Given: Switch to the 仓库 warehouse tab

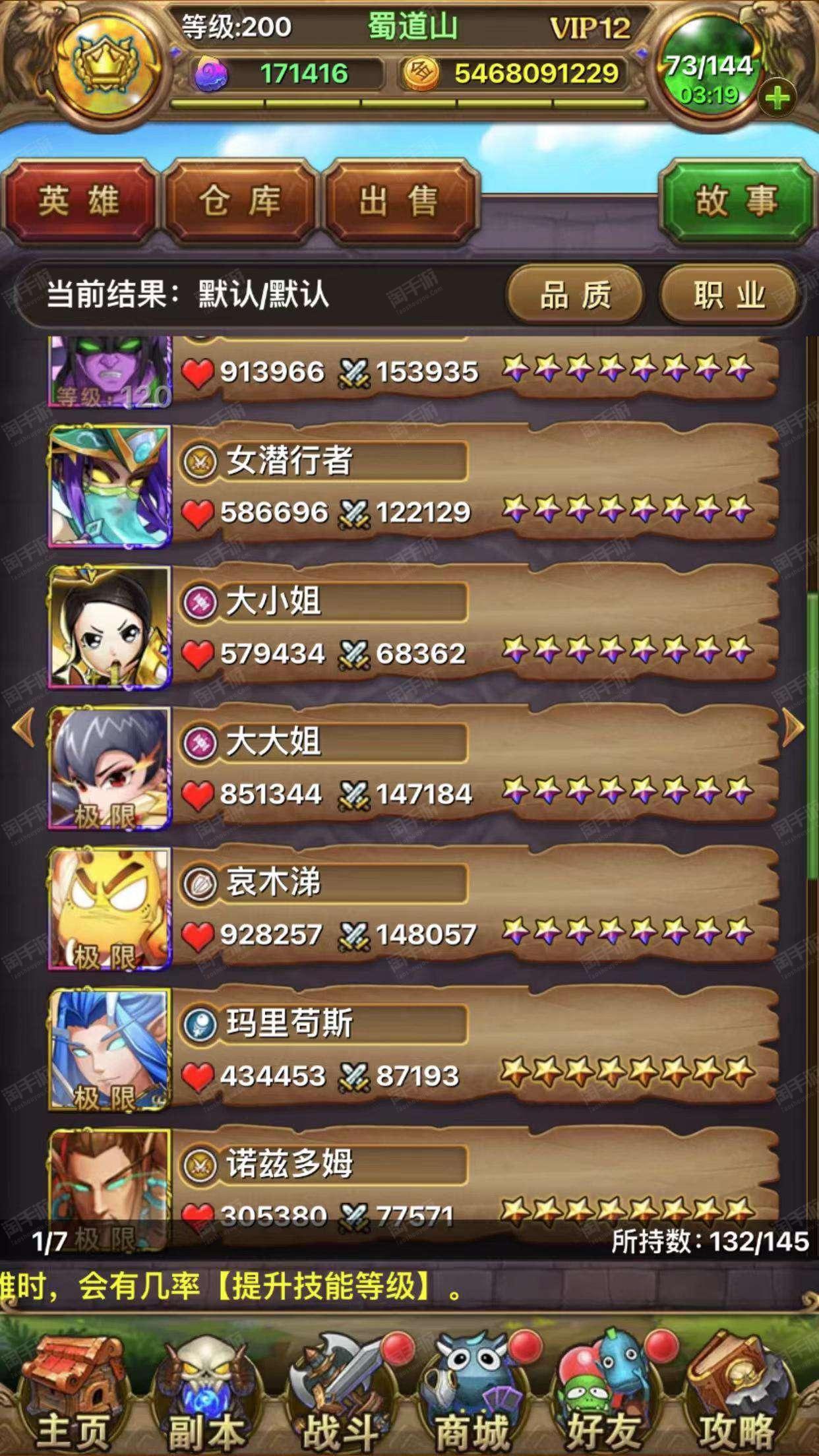Looking at the screenshot, I should pyautogui.click(x=241, y=201).
